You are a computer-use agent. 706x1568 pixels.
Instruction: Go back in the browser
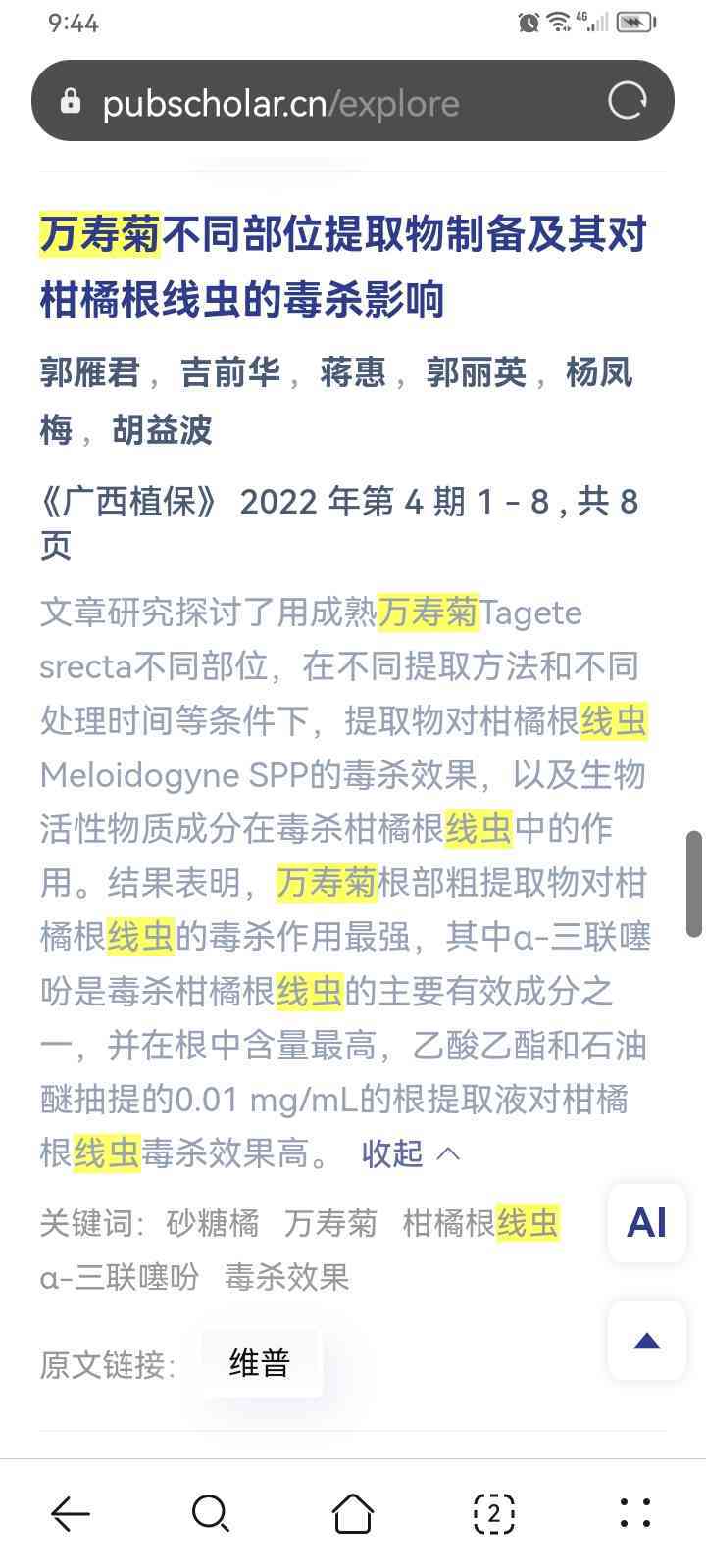(71, 1514)
